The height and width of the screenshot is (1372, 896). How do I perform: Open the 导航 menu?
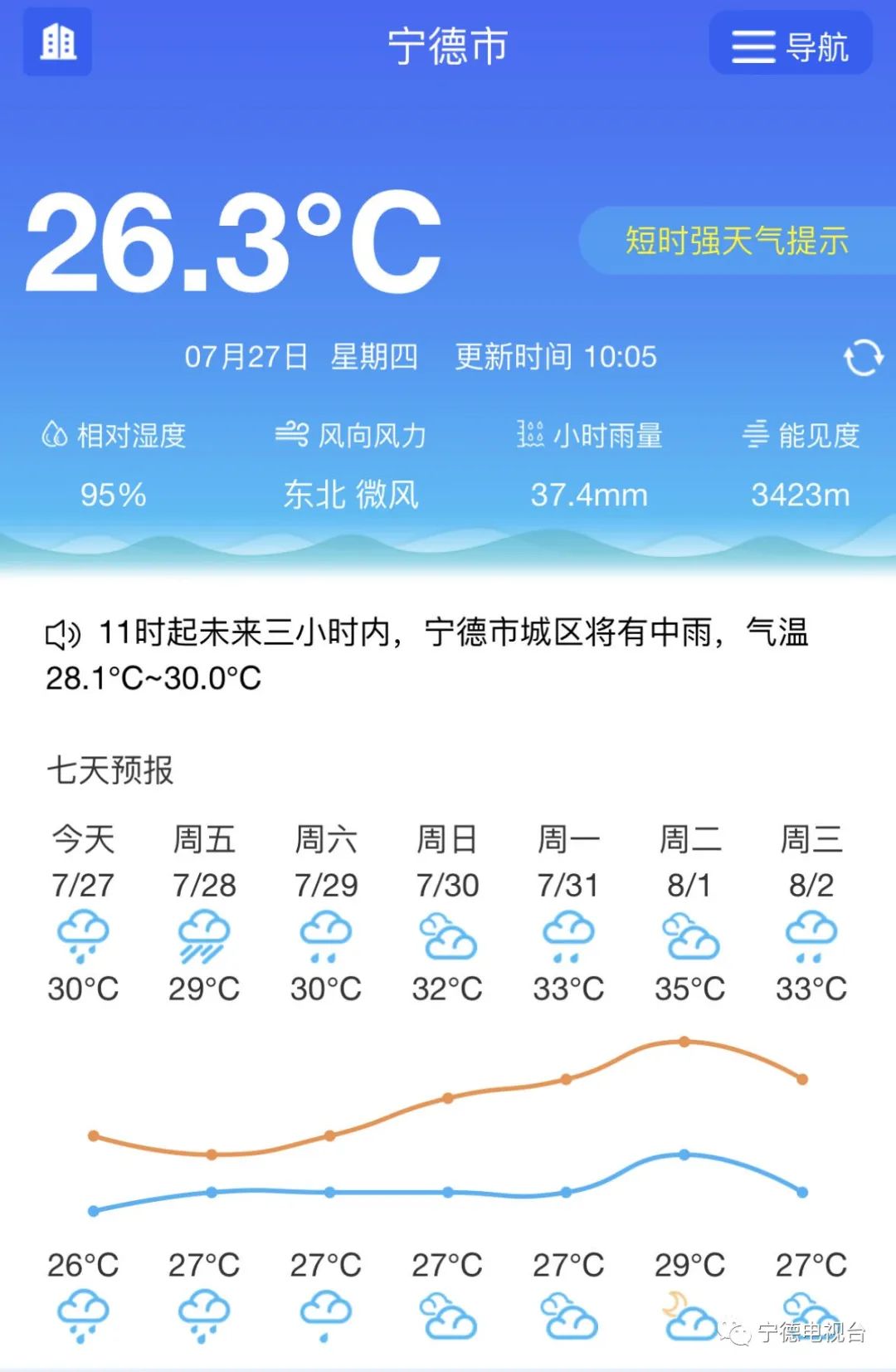[790, 46]
